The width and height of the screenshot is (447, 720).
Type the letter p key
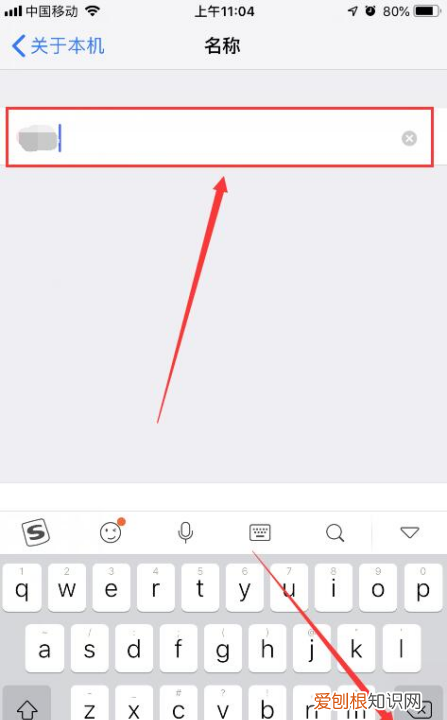(423, 588)
